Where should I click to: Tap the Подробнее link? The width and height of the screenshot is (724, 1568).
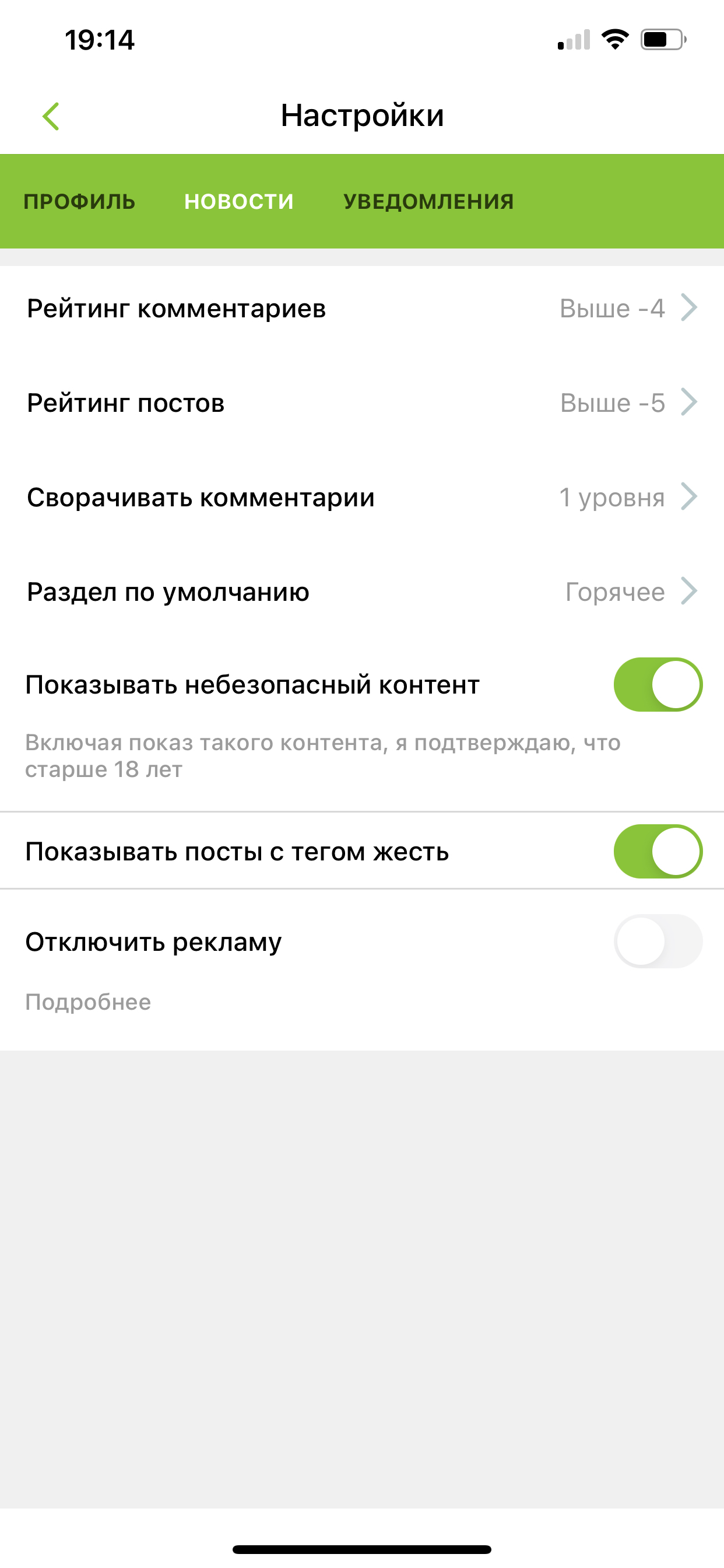pos(88,1002)
